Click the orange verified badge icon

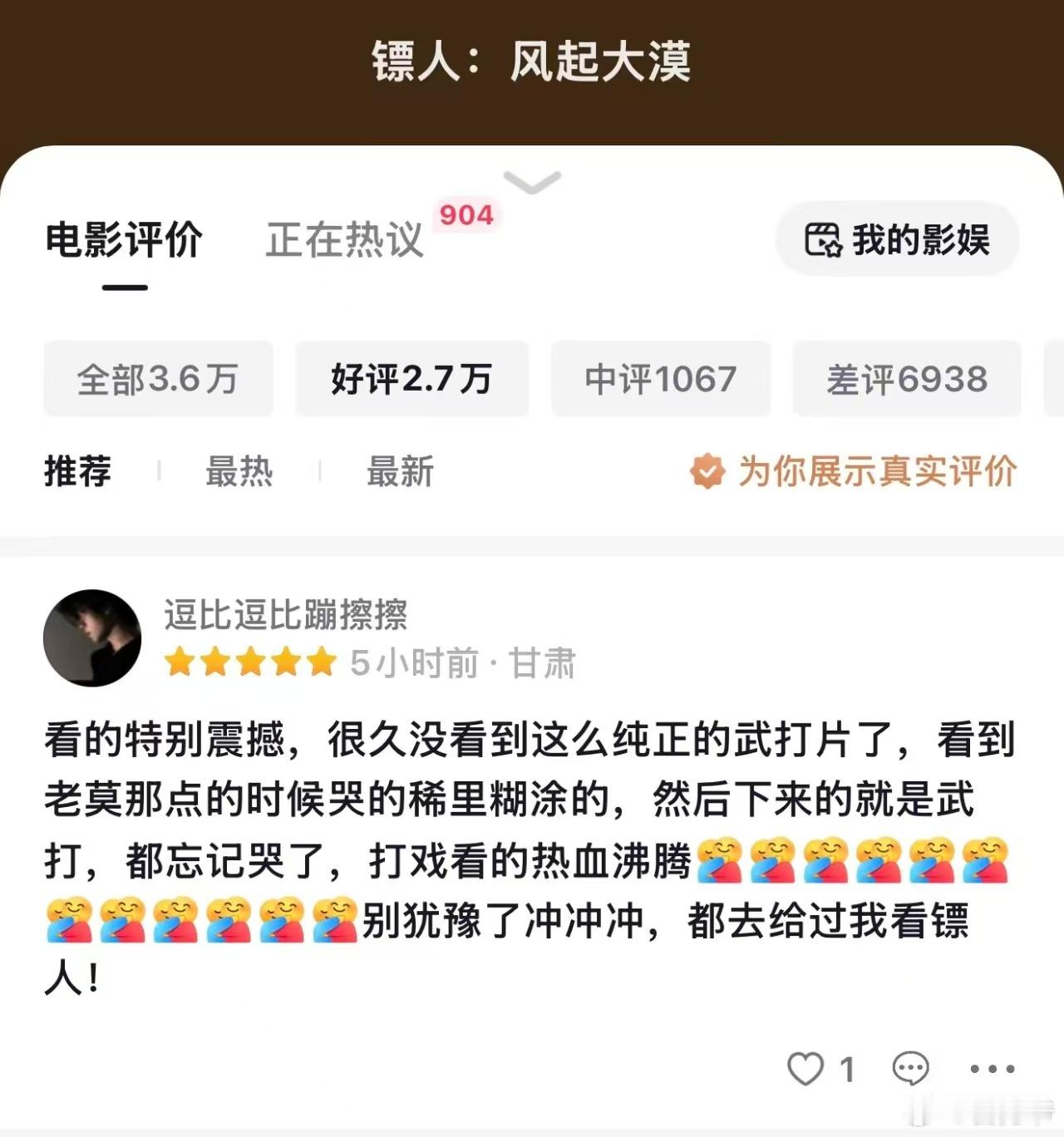pyautogui.click(x=706, y=470)
